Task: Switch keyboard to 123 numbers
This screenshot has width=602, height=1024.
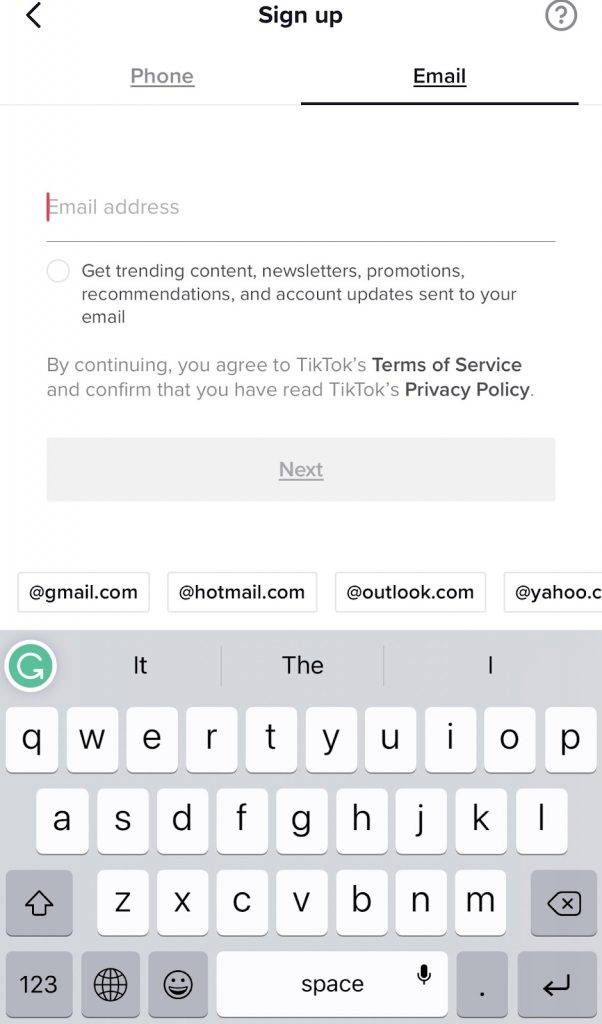Action: click(39, 984)
